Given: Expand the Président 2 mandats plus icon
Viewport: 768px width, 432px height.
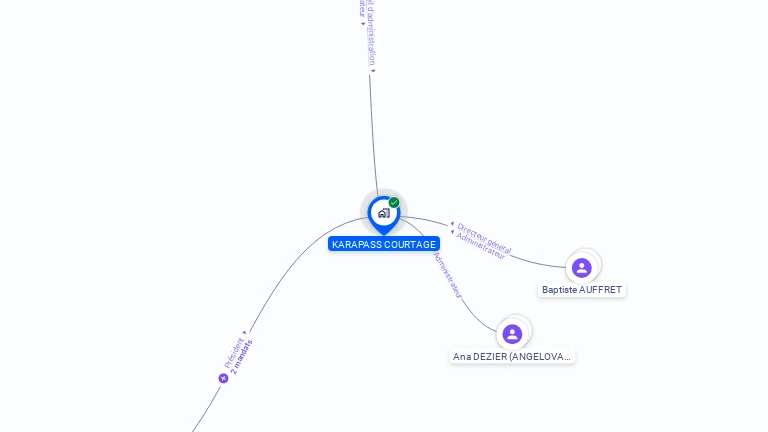Looking at the screenshot, I should point(223,378).
